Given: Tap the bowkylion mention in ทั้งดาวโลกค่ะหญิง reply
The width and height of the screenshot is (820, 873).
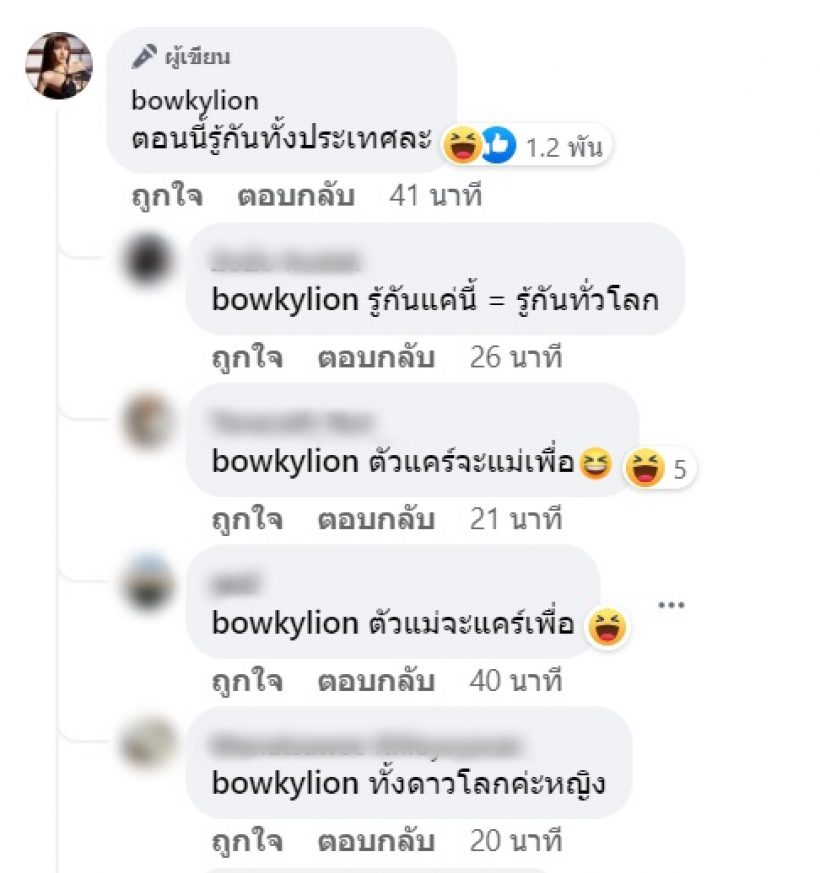Looking at the screenshot, I should coord(284,783).
